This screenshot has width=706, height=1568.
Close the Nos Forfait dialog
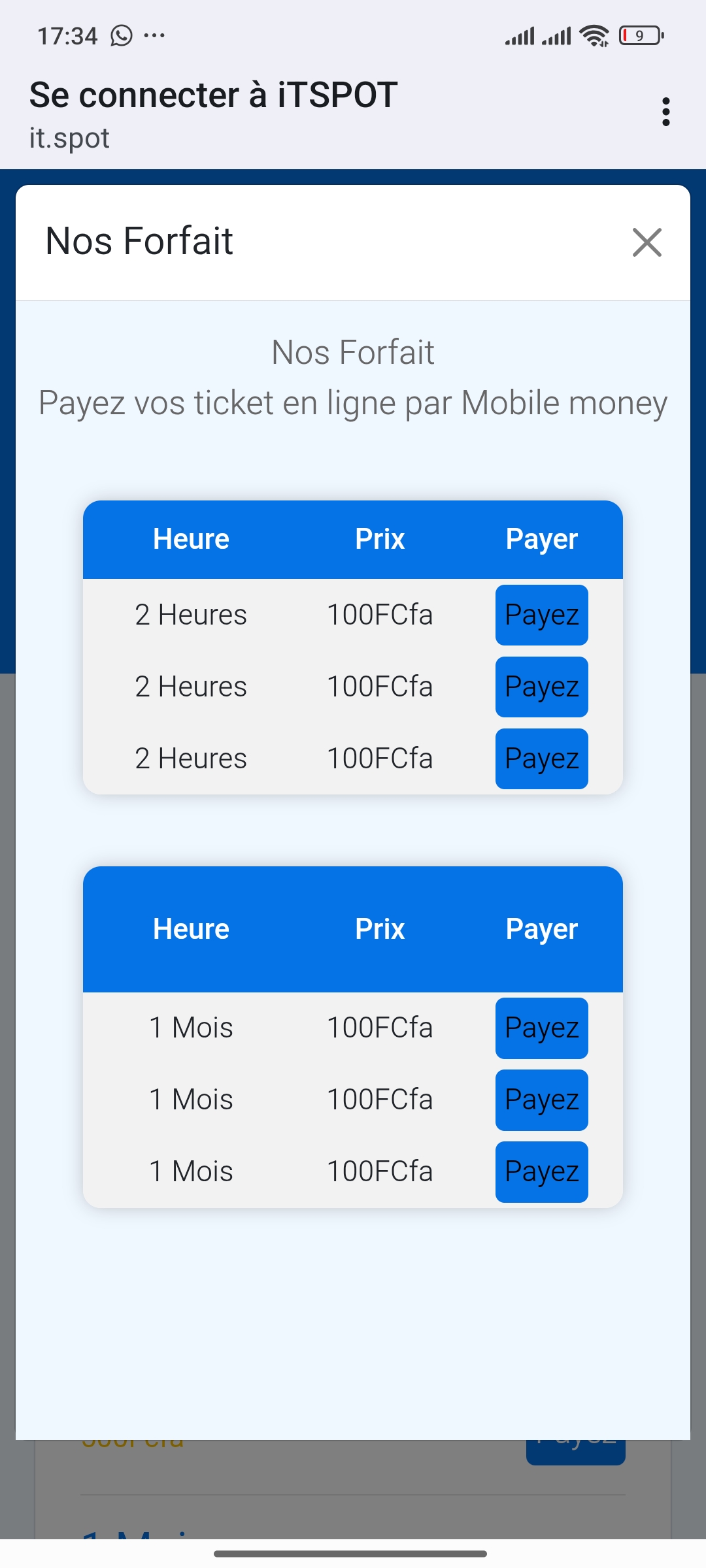point(647,242)
